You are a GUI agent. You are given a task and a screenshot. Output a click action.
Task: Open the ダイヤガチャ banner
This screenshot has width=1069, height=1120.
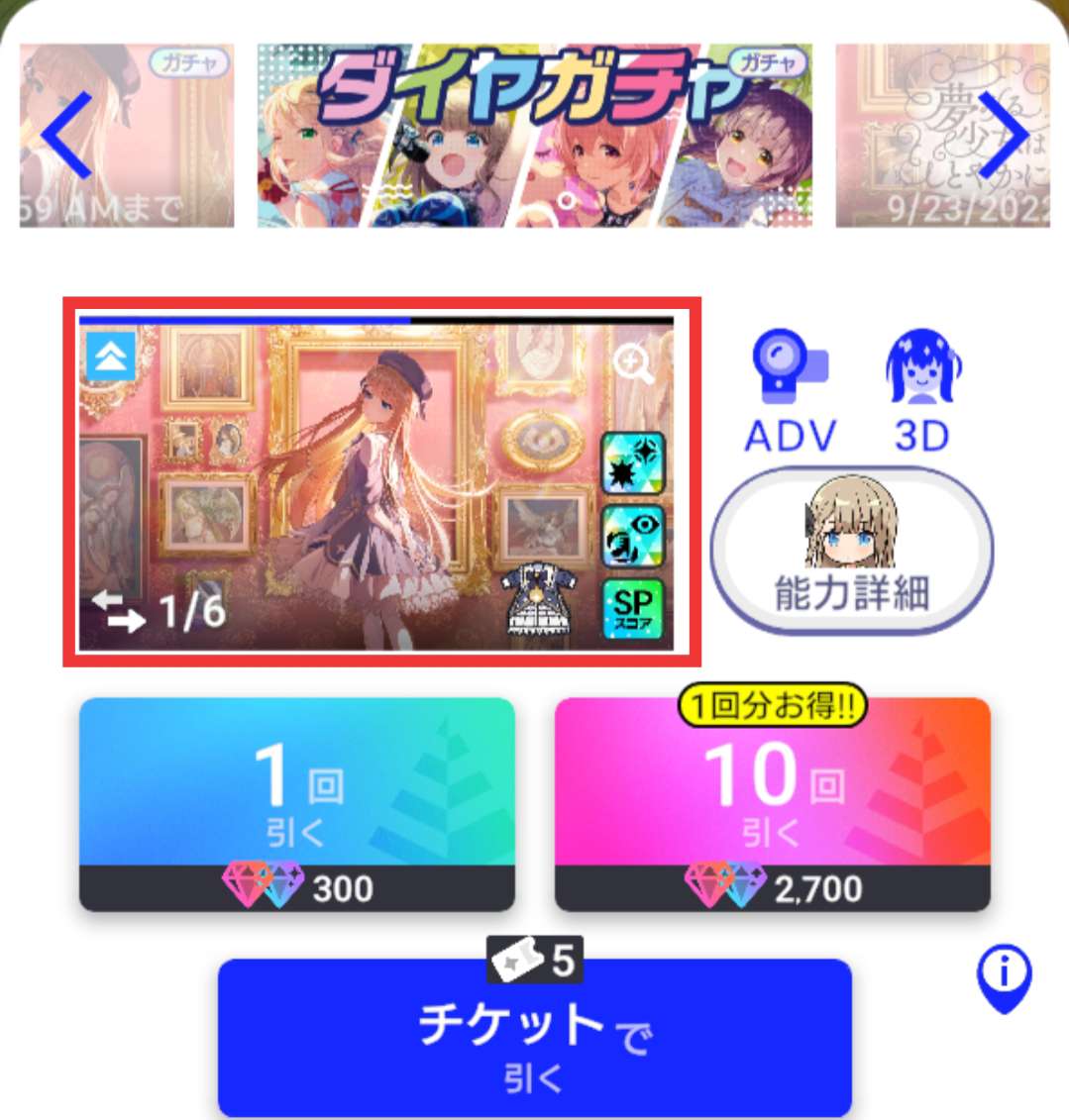(x=534, y=136)
